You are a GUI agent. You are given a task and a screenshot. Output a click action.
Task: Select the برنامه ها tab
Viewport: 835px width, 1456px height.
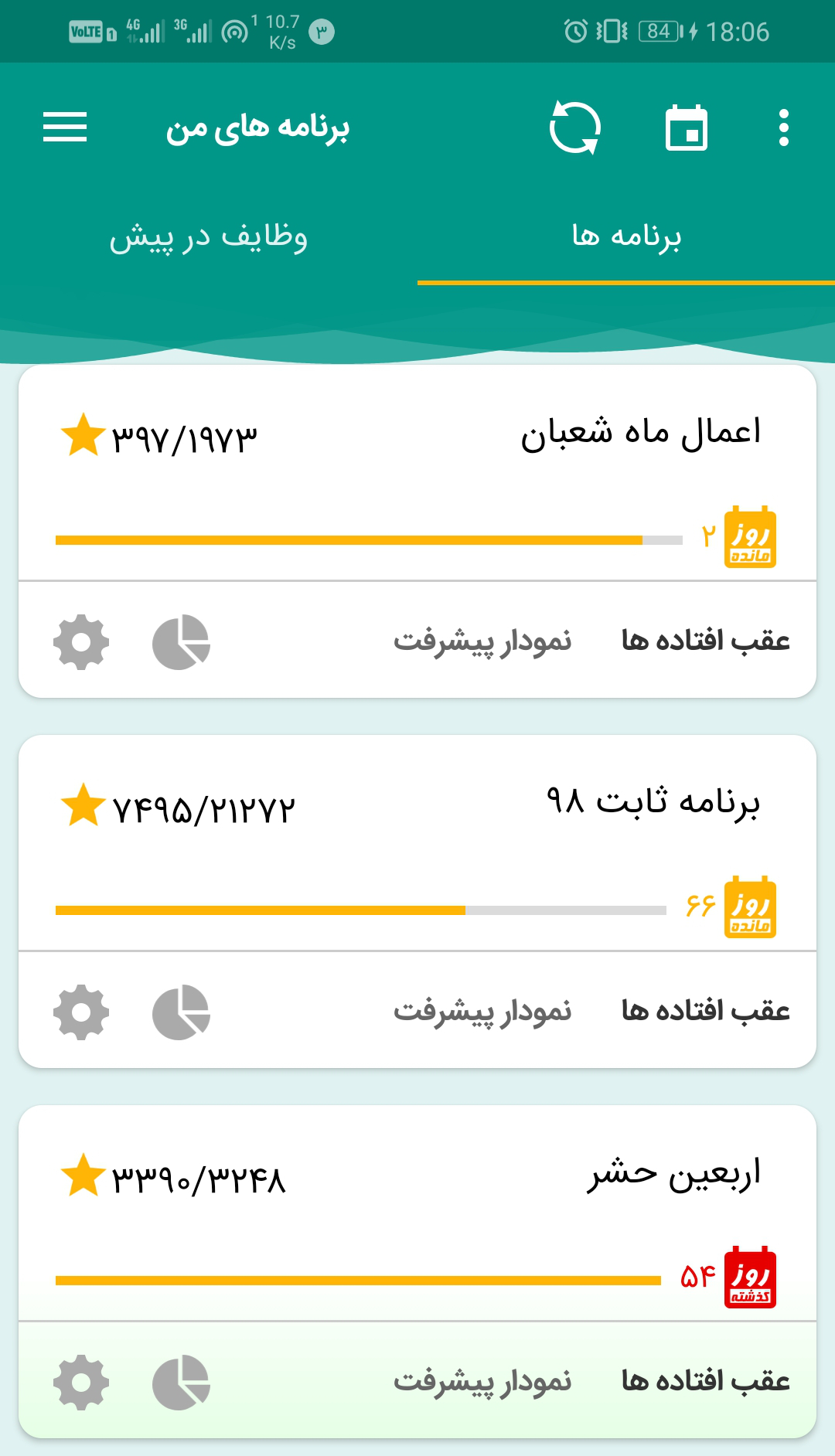626,236
